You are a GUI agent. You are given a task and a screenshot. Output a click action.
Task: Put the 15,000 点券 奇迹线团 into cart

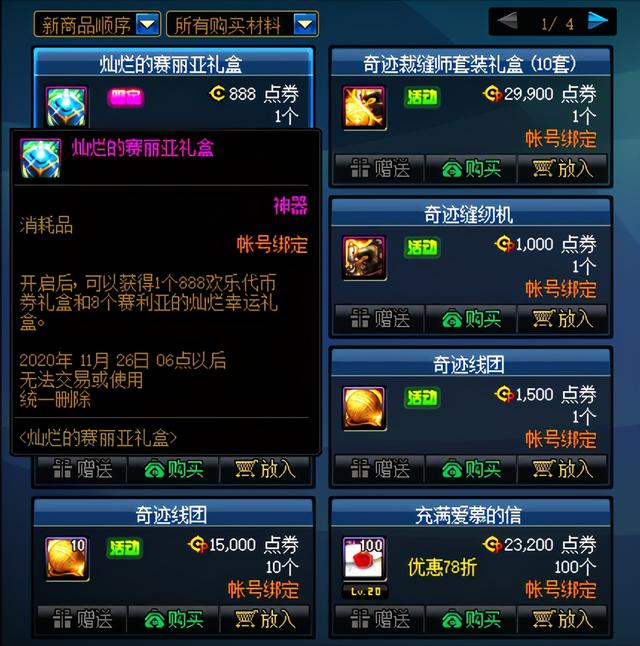pyautogui.click(x=267, y=619)
